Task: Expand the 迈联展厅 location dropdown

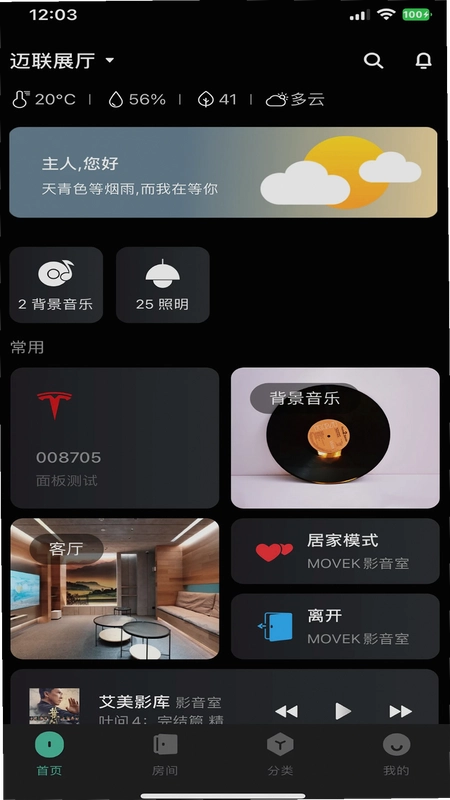Action: pos(62,61)
